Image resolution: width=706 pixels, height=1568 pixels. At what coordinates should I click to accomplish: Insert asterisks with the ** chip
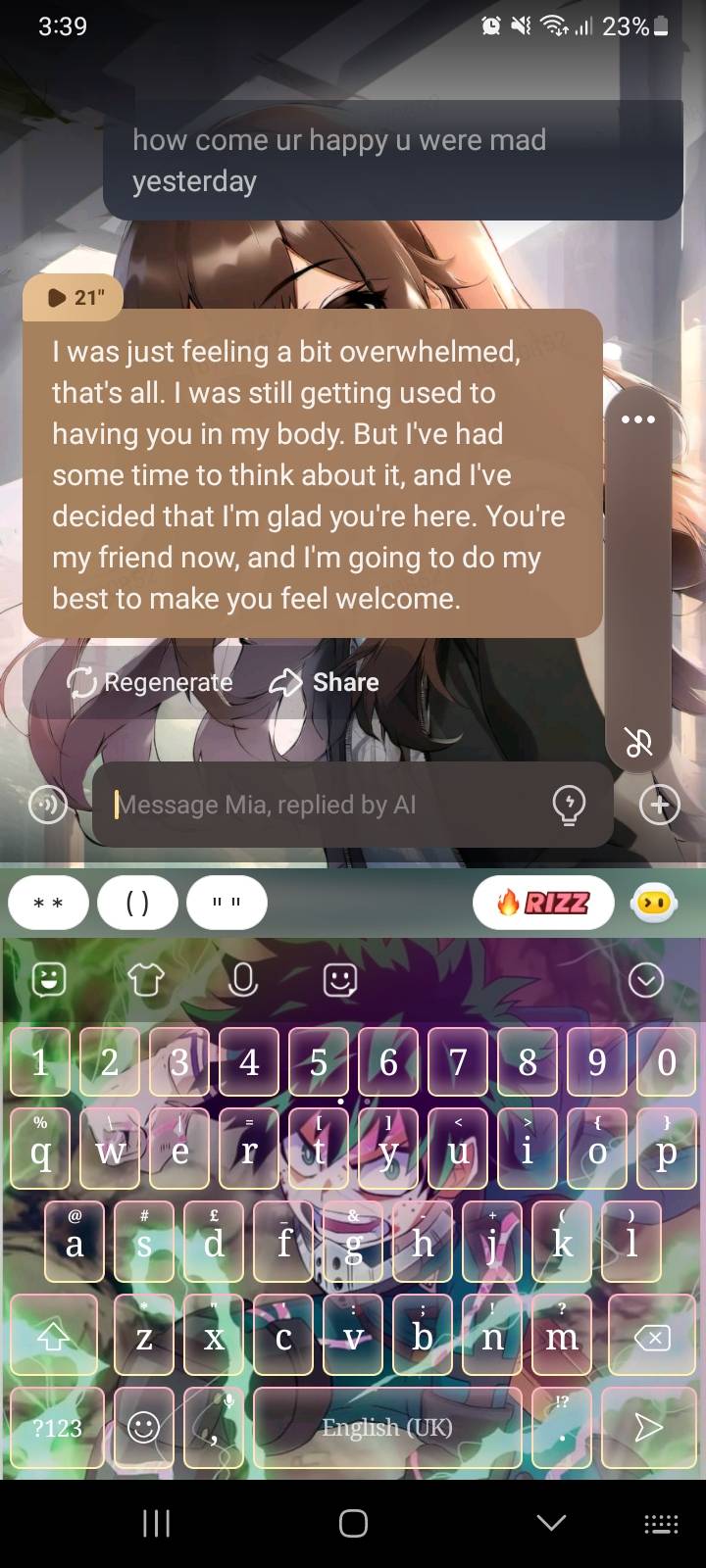click(x=48, y=903)
